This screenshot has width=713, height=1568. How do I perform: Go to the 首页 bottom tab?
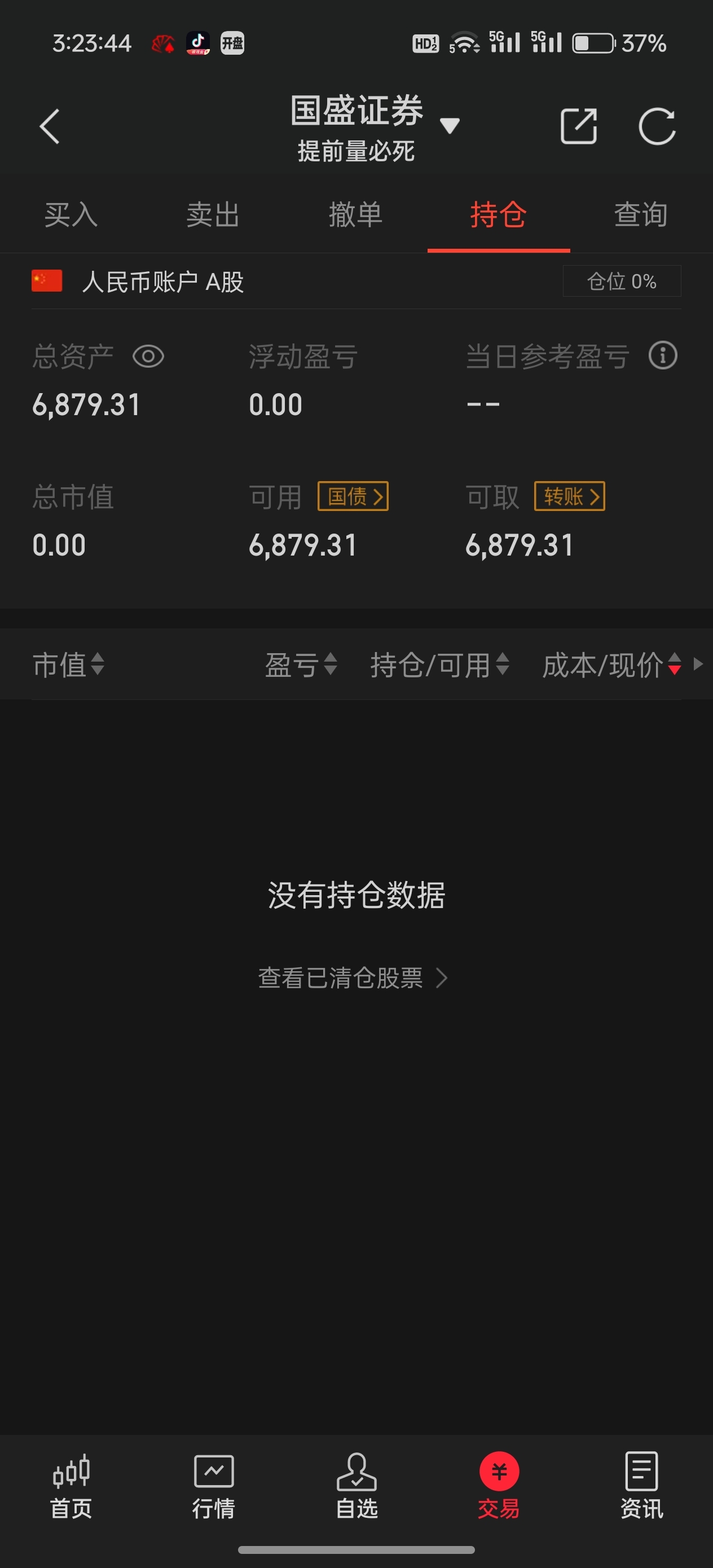[x=71, y=1486]
